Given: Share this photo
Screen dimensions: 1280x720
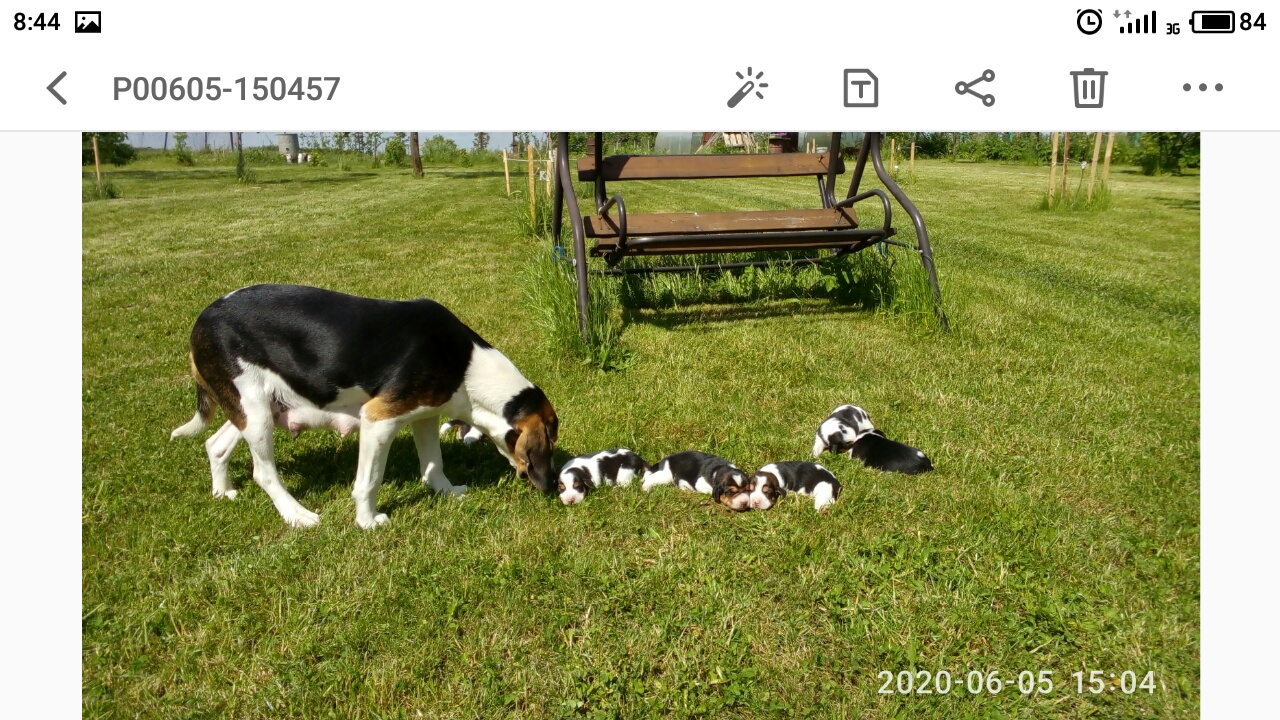Looking at the screenshot, I should point(975,88).
